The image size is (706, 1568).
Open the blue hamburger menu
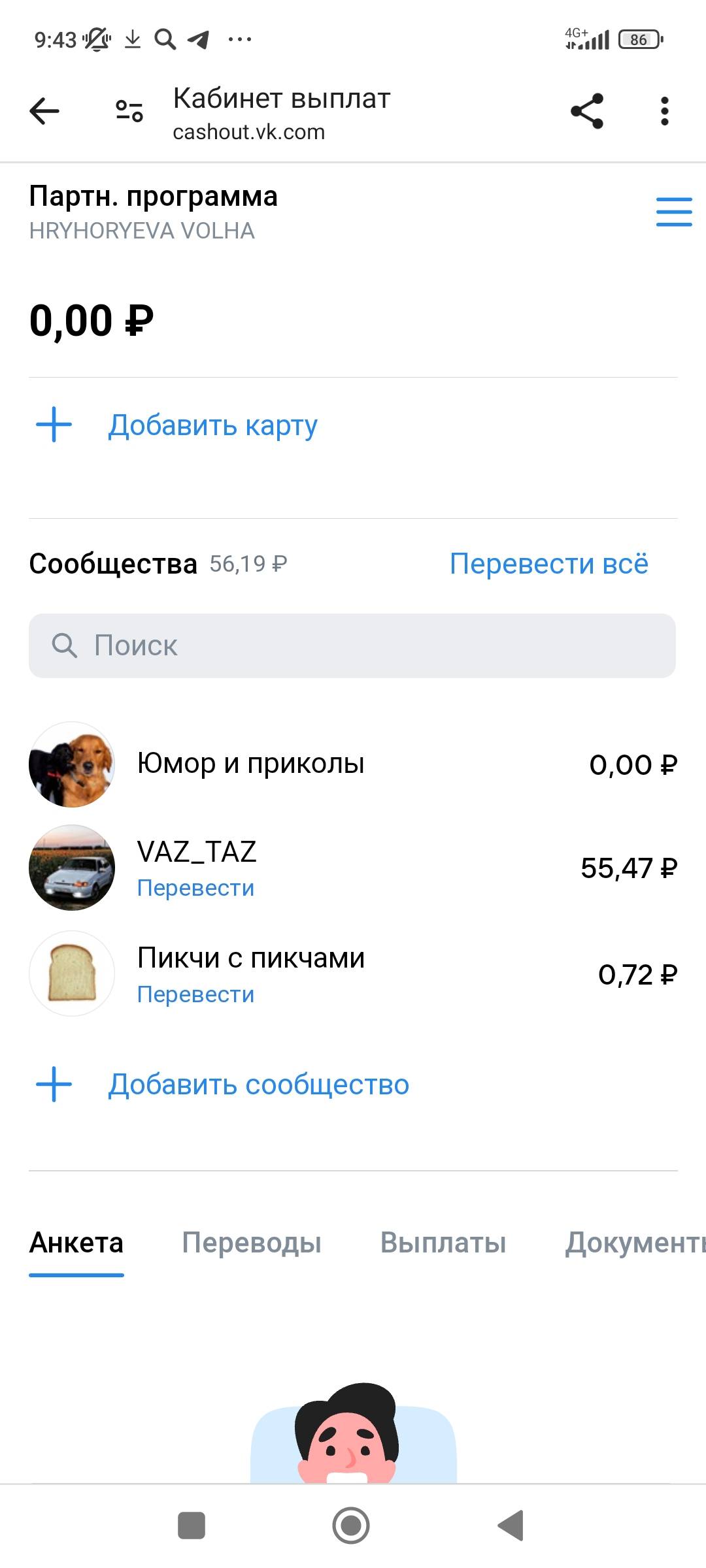point(673,212)
